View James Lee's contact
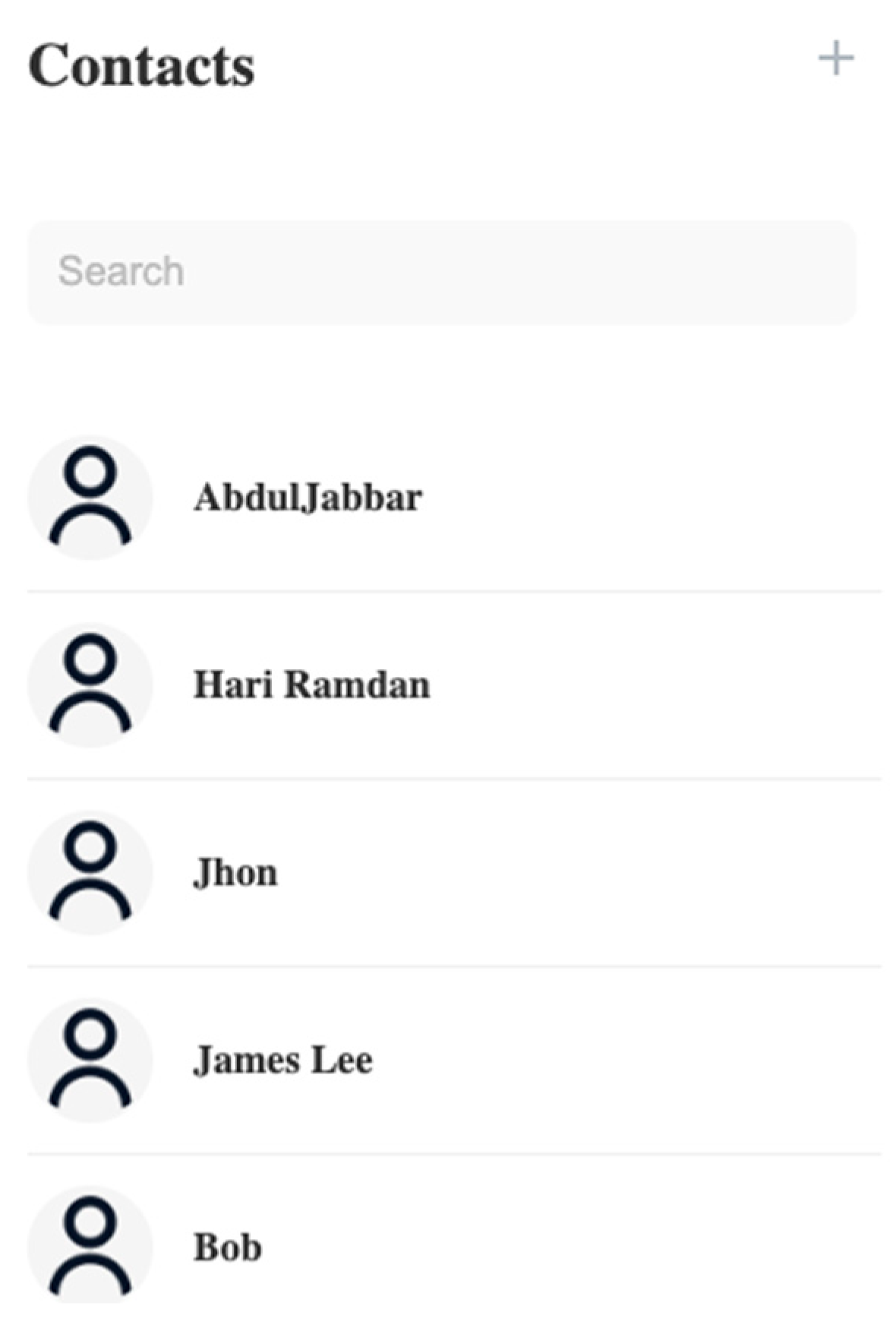Image resolution: width=896 pixels, height=1331 pixels. pyautogui.click(x=282, y=1061)
